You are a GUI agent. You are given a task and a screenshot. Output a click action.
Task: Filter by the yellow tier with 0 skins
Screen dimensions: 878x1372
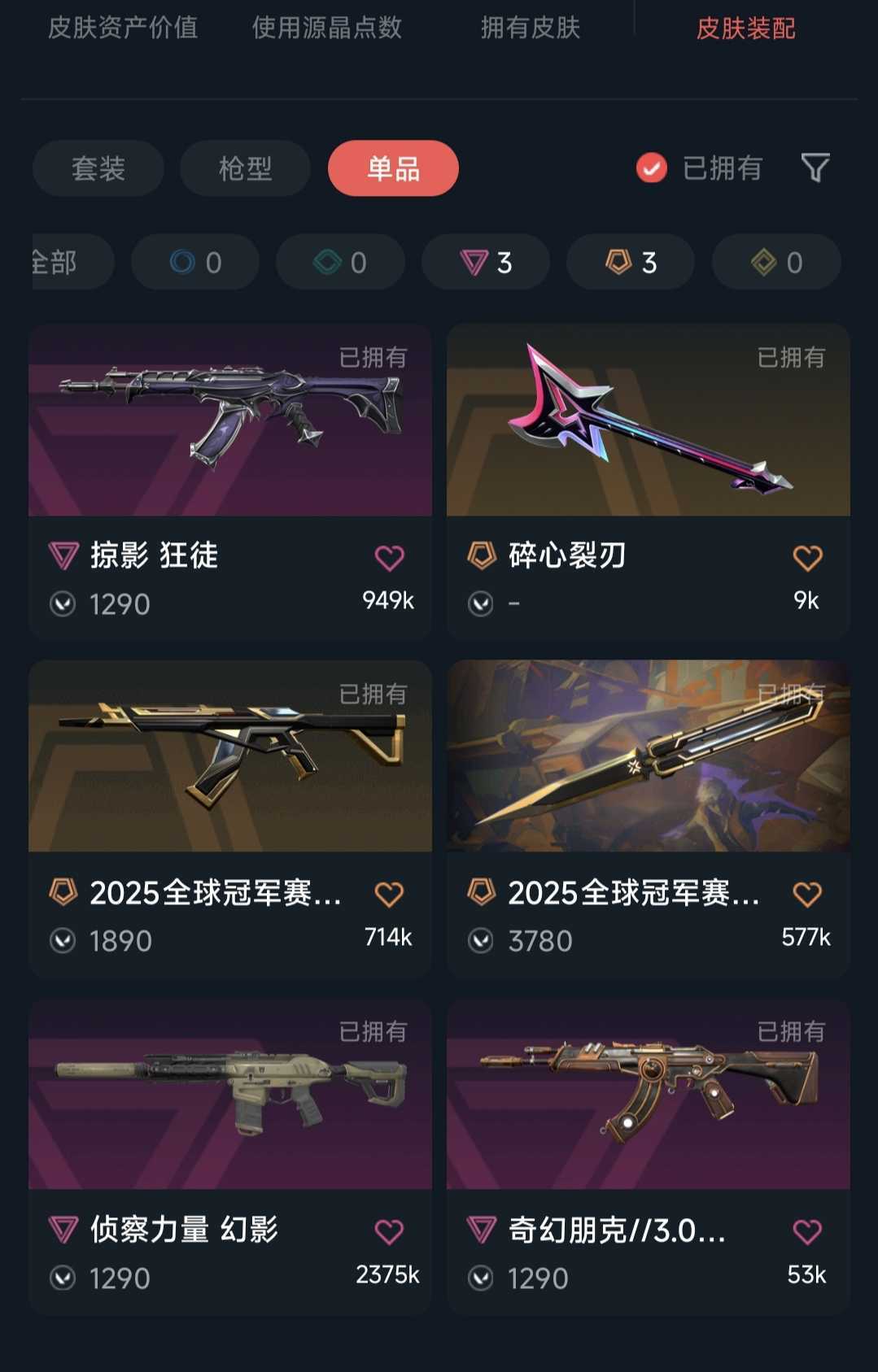[x=775, y=262]
